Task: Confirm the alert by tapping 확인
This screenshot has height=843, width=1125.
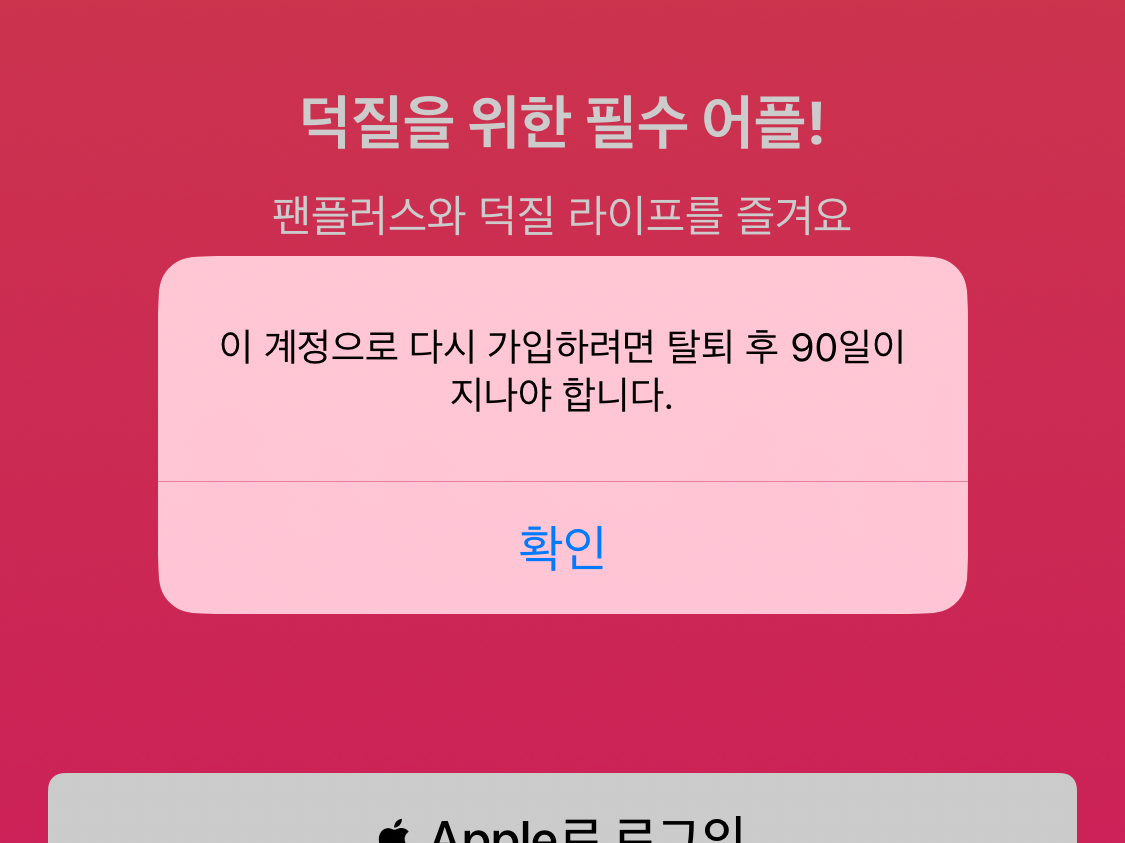Action: 562,548
